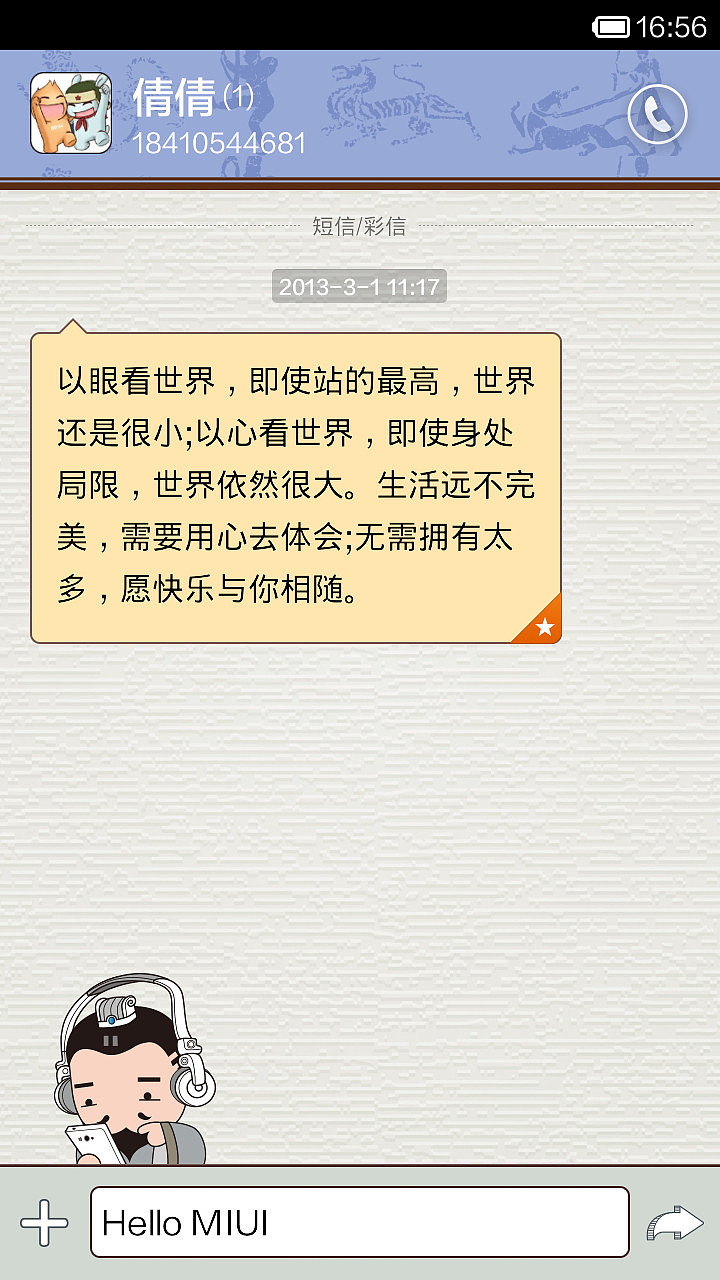
Task: Send the message with the arrow icon
Action: pos(675,1223)
